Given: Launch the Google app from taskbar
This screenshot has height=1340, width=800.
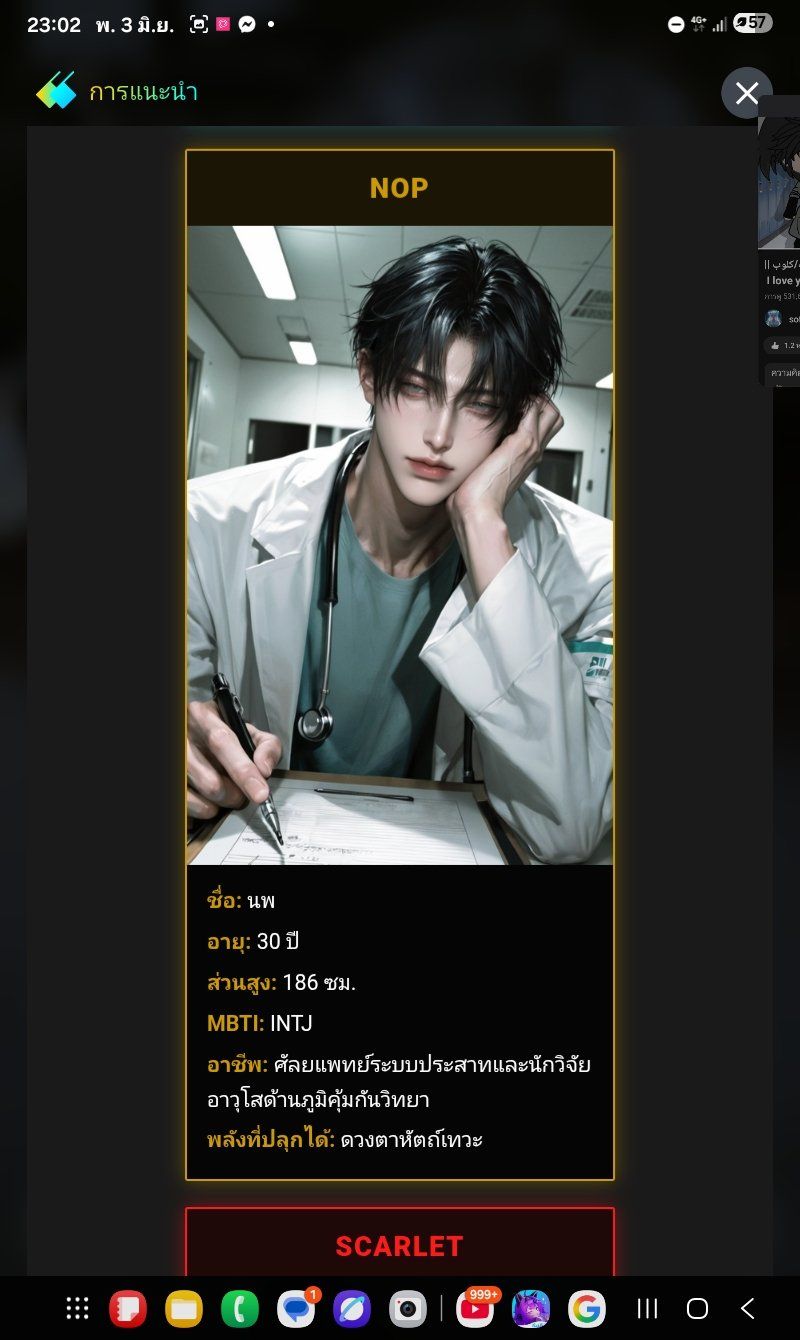Looking at the screenshot, I should tap(587, 1308).
